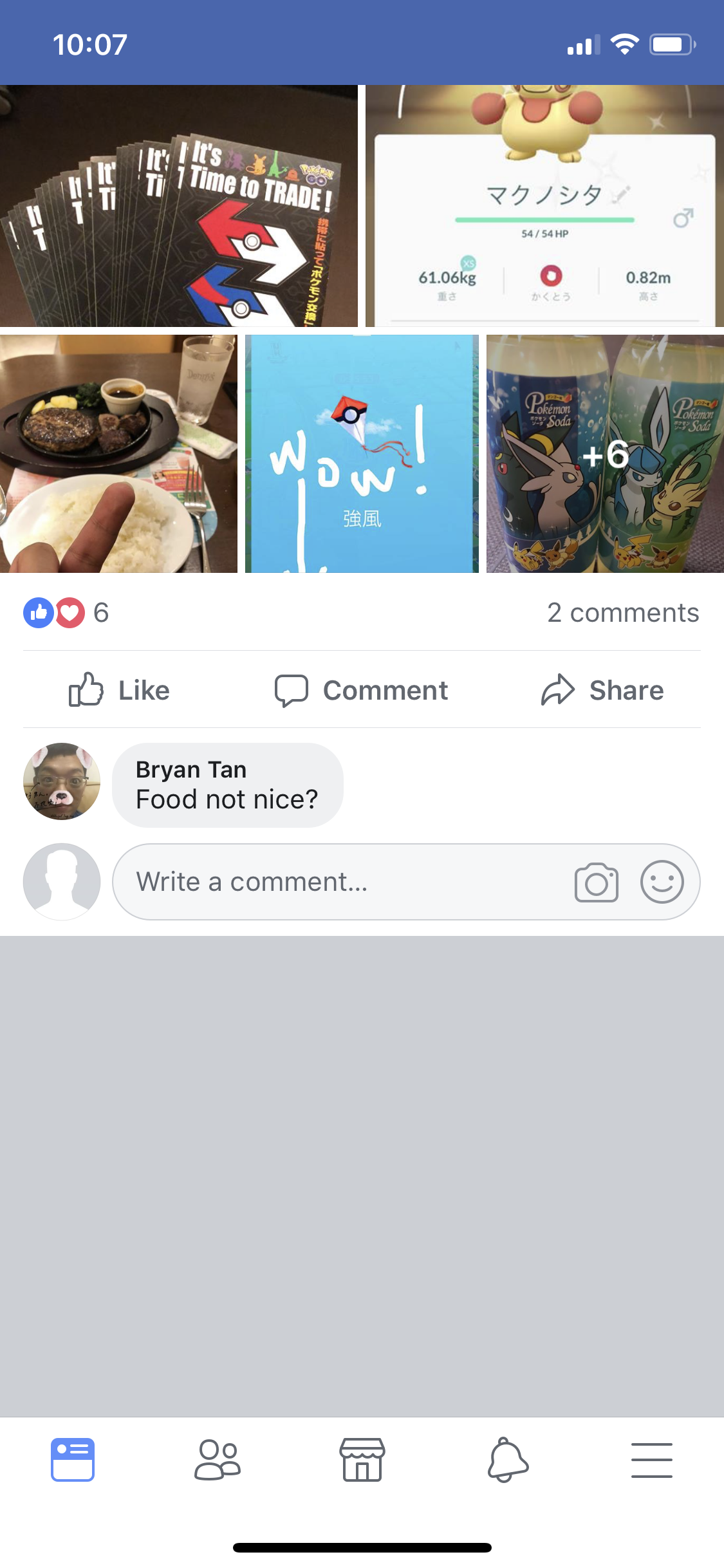Open the 2 comments link
This screenshot has width=724, height=1568.
pos(623,613)
